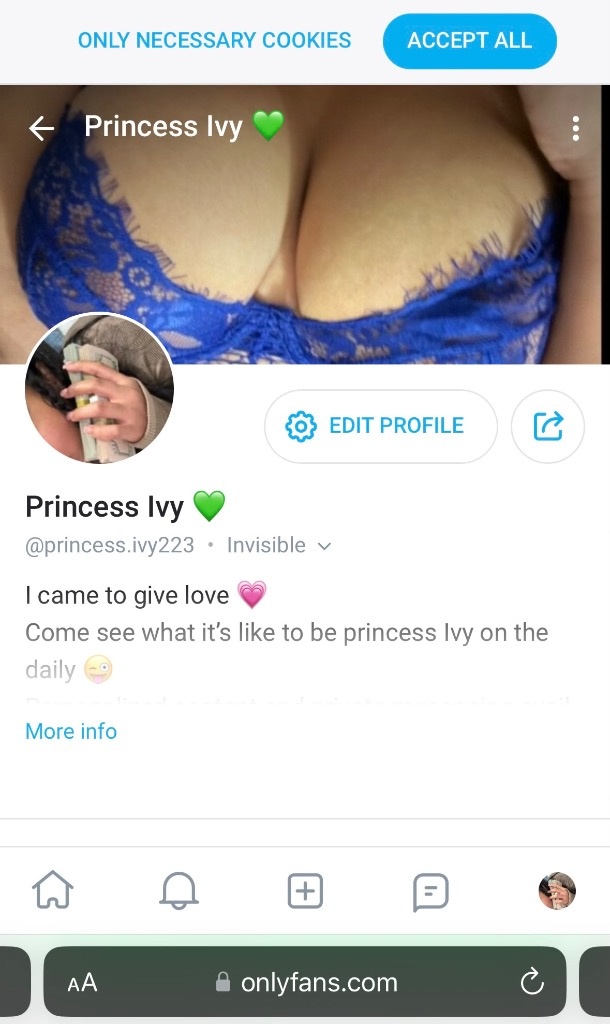Tap Edit Profile button
This screenshot has height=1024, width=610.
(380, 426)
